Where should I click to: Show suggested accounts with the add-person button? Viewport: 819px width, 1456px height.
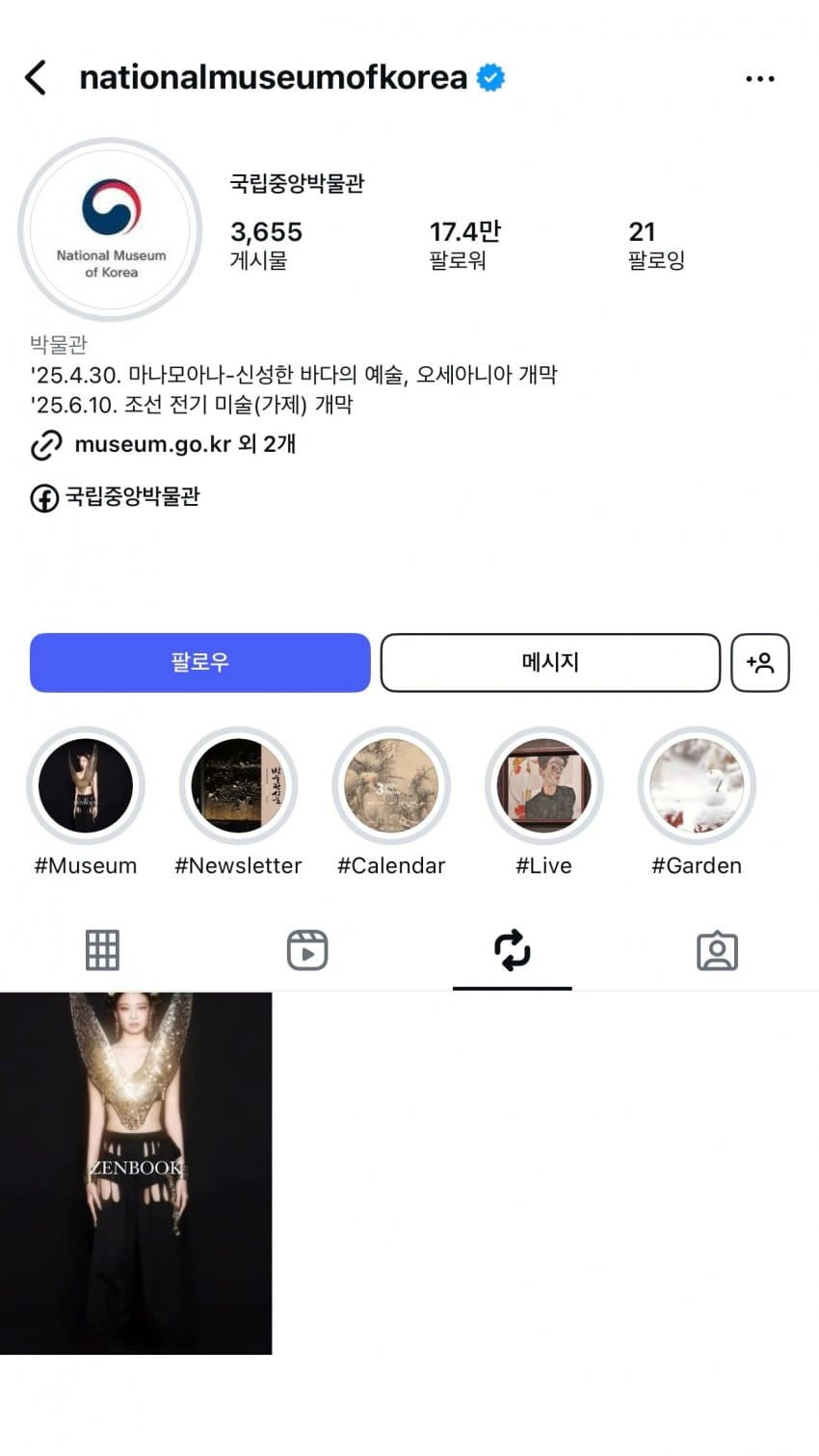point(760,663)
